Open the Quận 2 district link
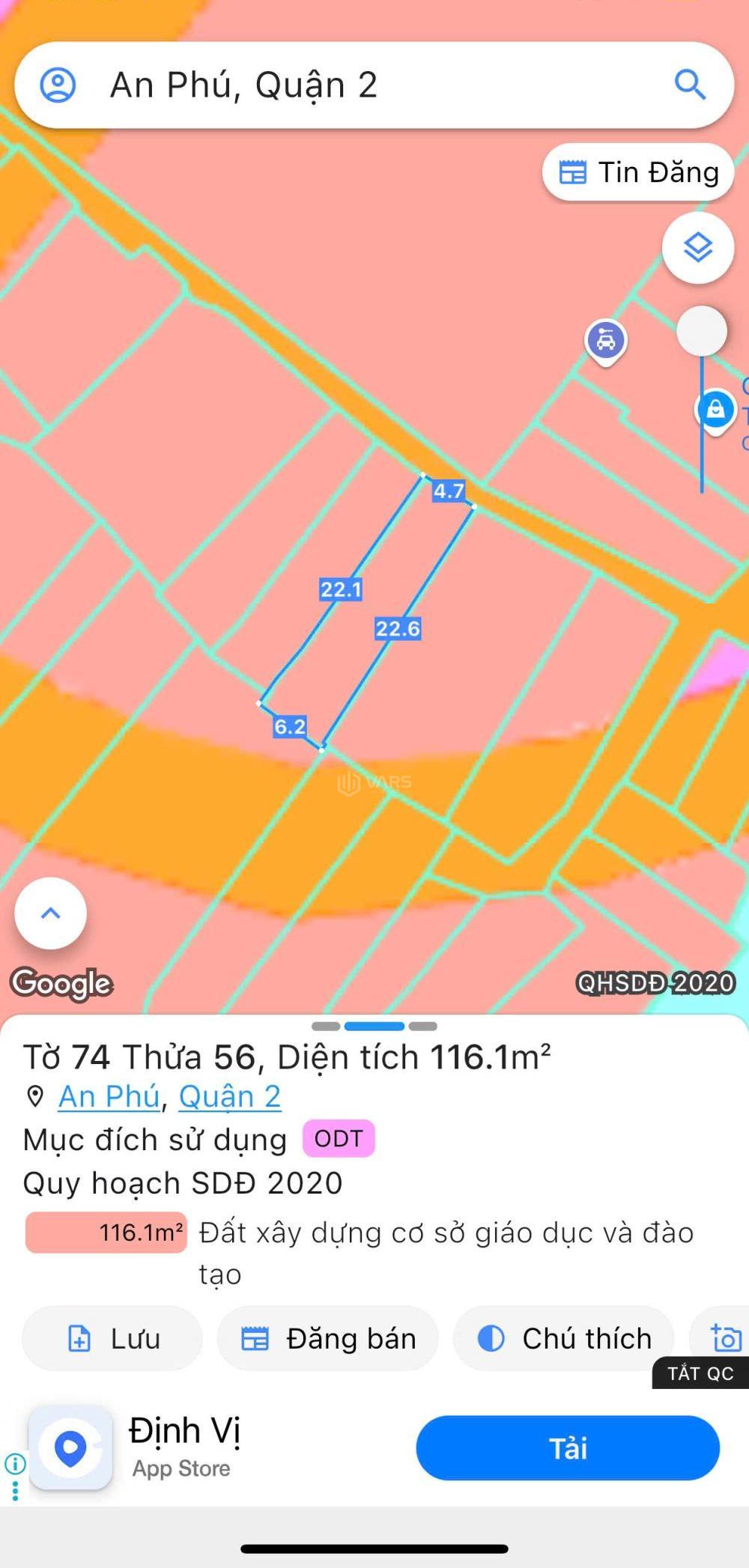This screenshot has width=749, height=1568. point(230,1096)
